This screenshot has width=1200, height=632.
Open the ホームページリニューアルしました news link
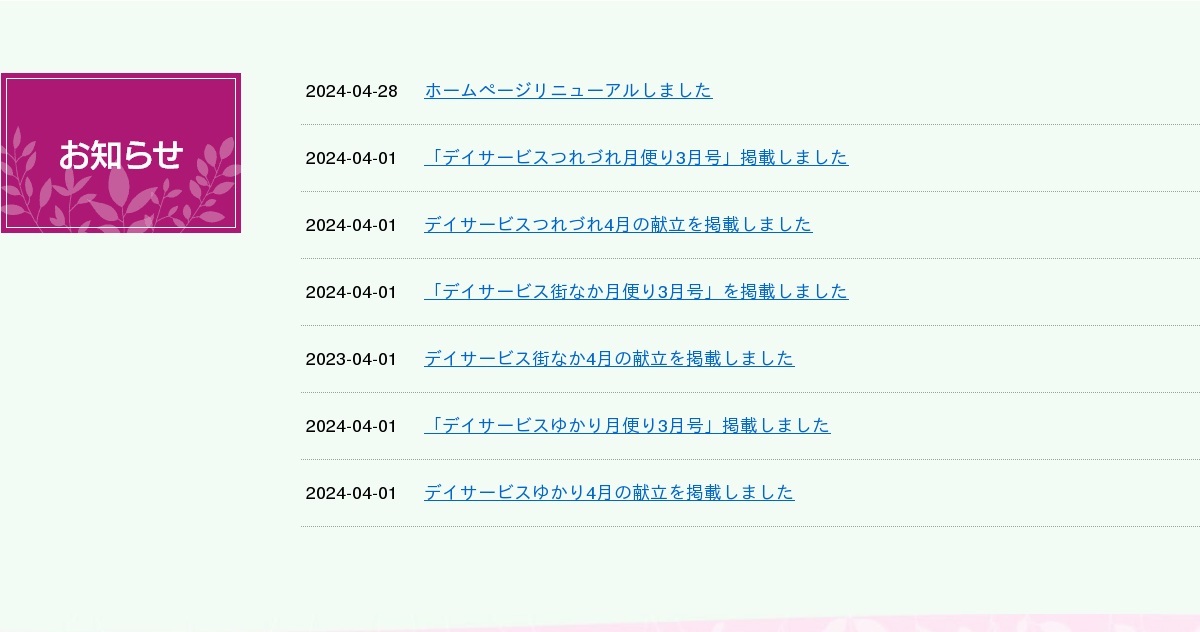point(568,90)
